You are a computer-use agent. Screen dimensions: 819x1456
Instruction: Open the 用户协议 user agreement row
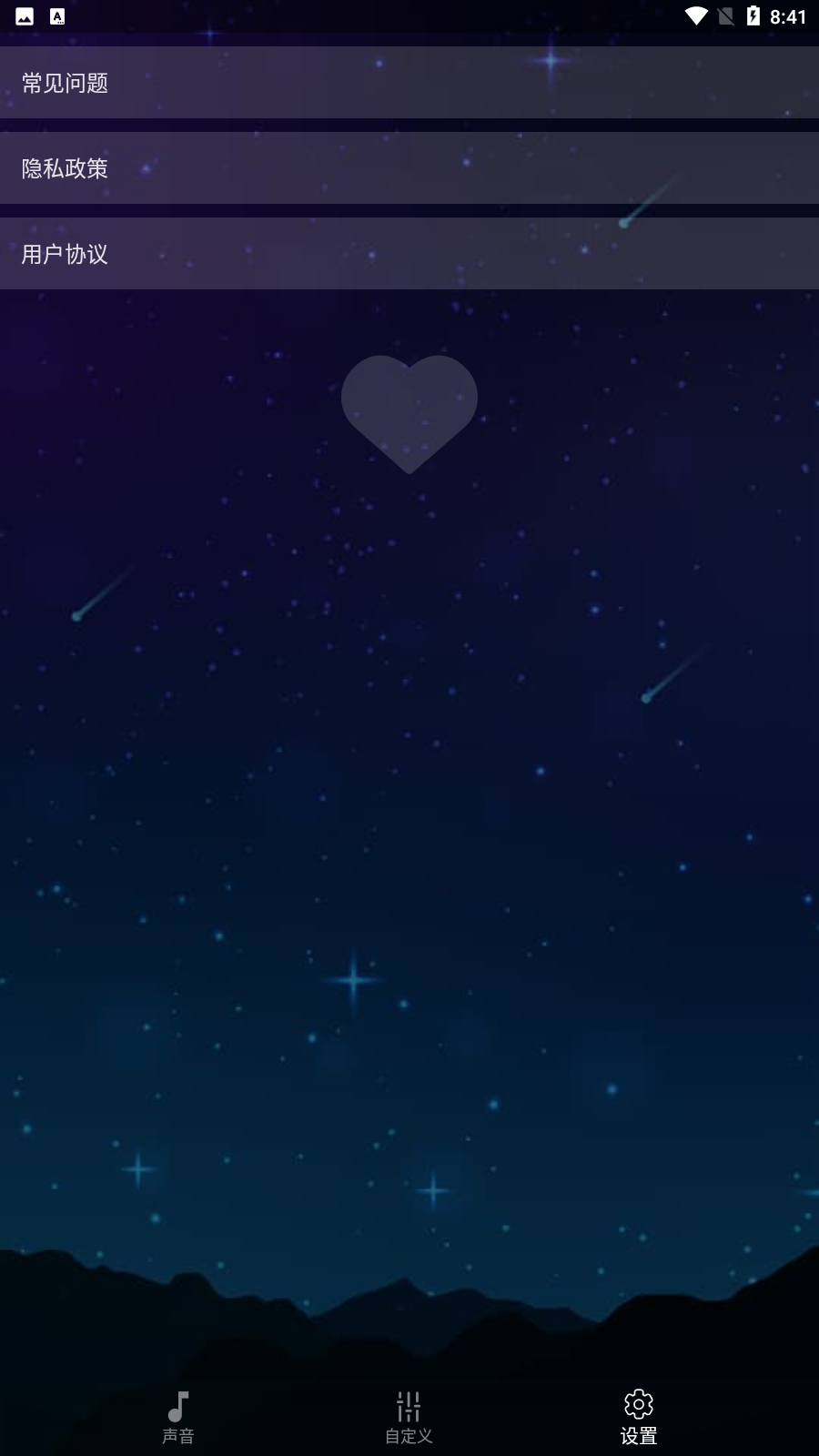coord(409,254)
